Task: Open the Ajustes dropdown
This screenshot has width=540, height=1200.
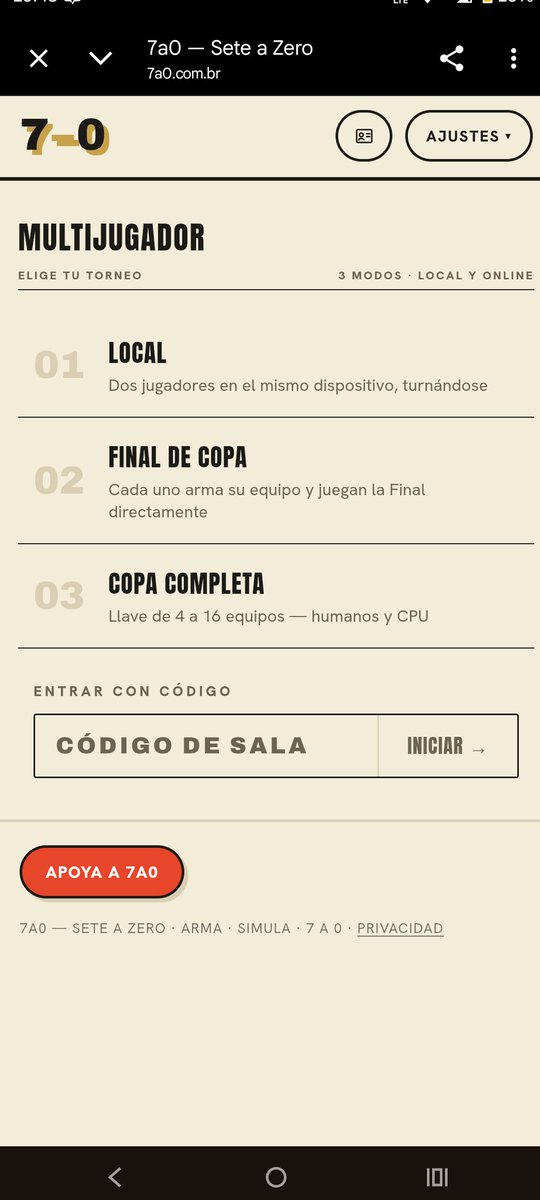Action: pos(468,136)
